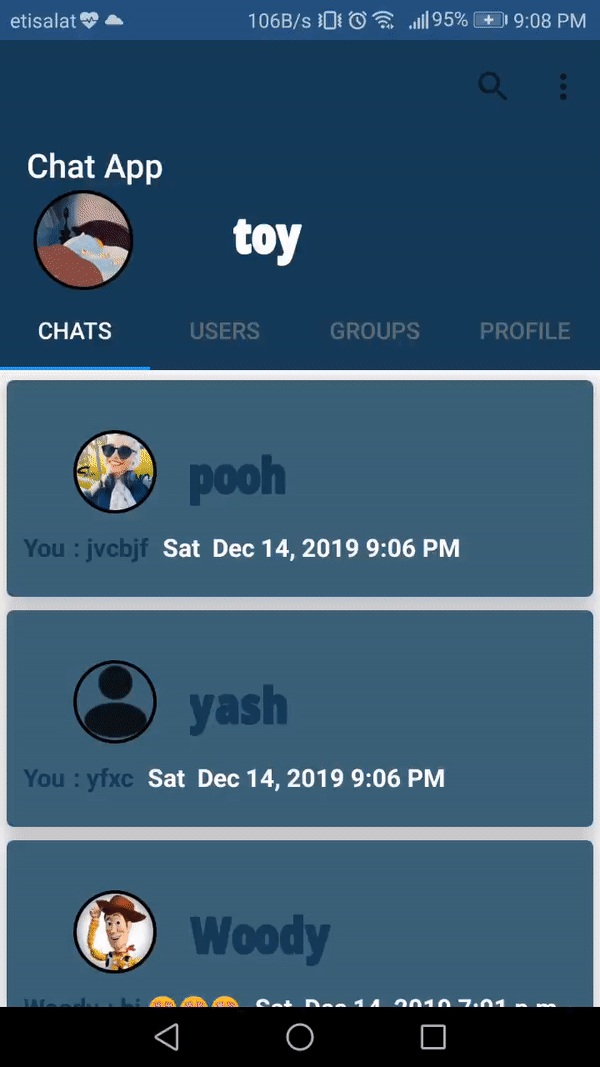Open the chat with yash
This screenshot has width=600, height=1067.
tap(300, 718)
